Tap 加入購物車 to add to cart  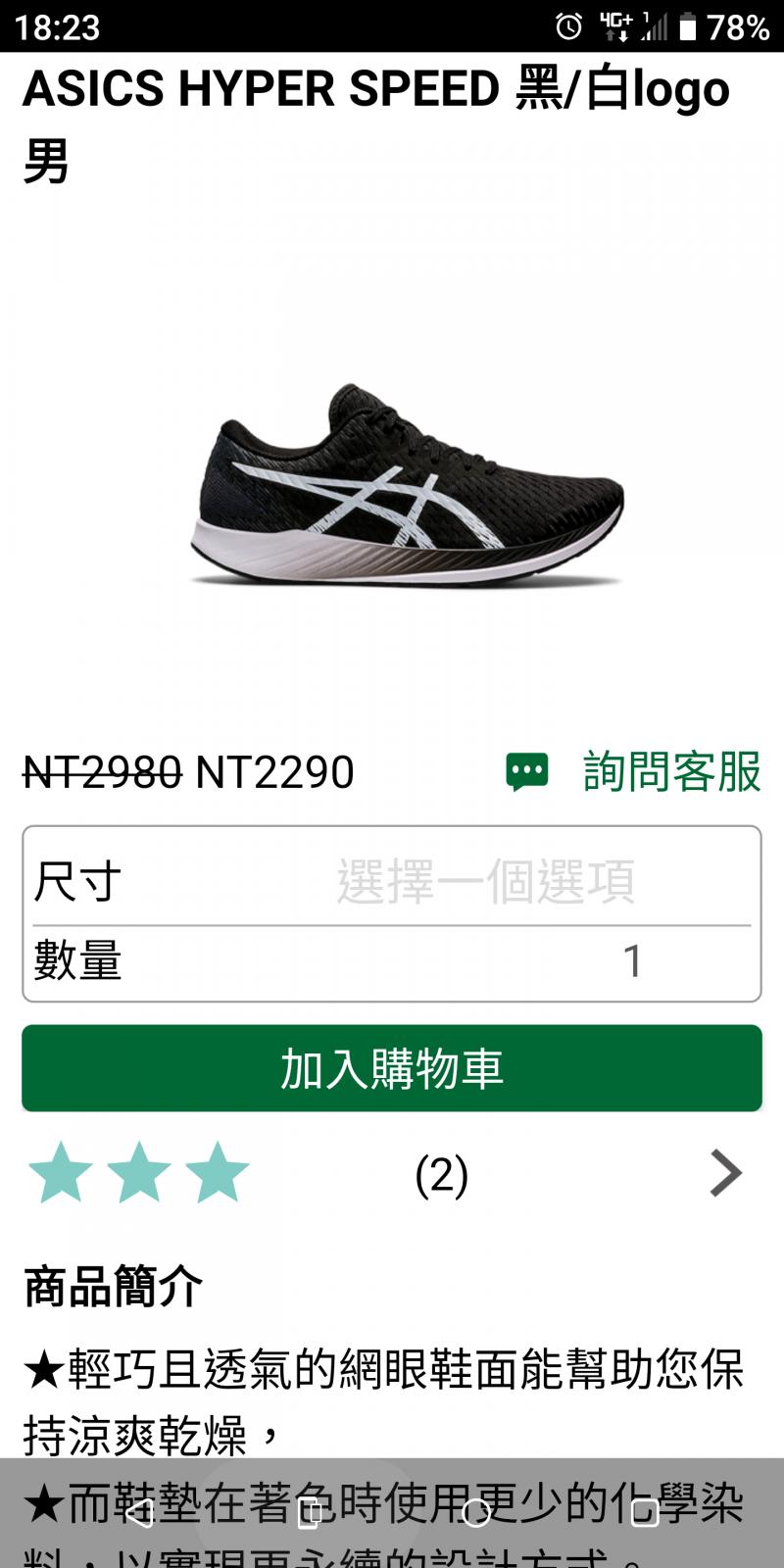(x=392, y=1068)
